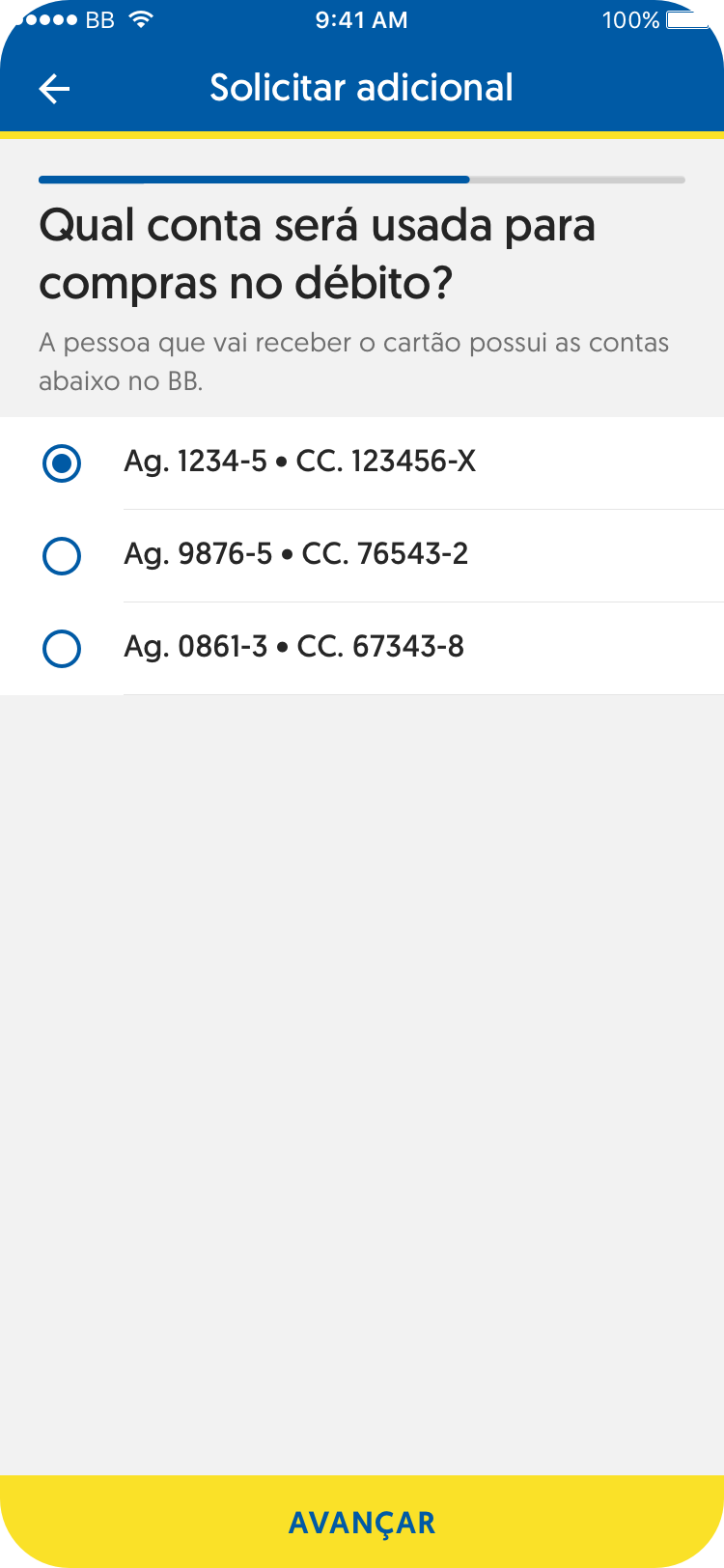Pick account Ag. 0861-3 CC. 67343-8
The height and width of the screenshot is (1568, 724).
62,649
